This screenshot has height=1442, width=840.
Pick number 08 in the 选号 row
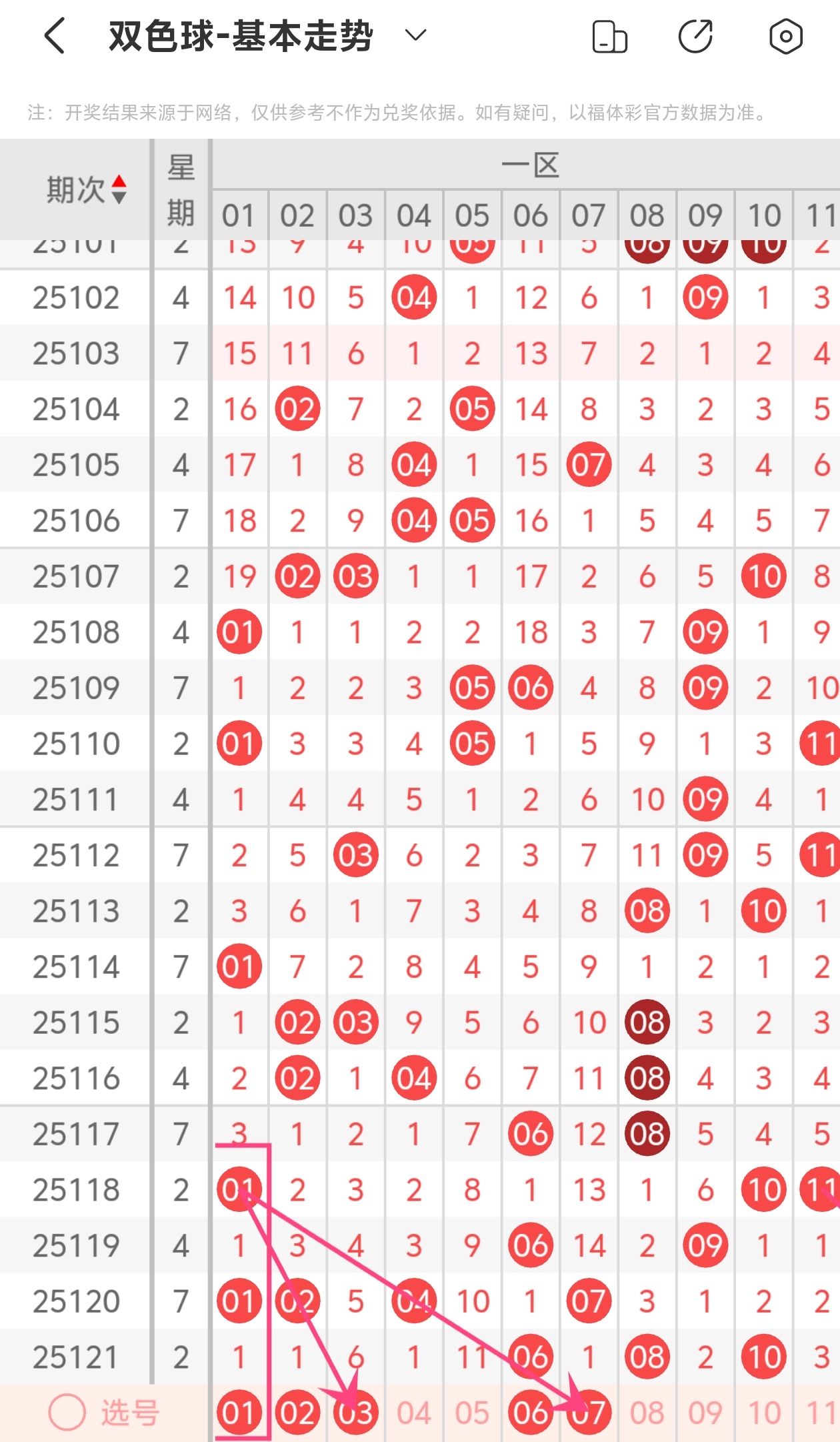click(x=647, y=1413)
